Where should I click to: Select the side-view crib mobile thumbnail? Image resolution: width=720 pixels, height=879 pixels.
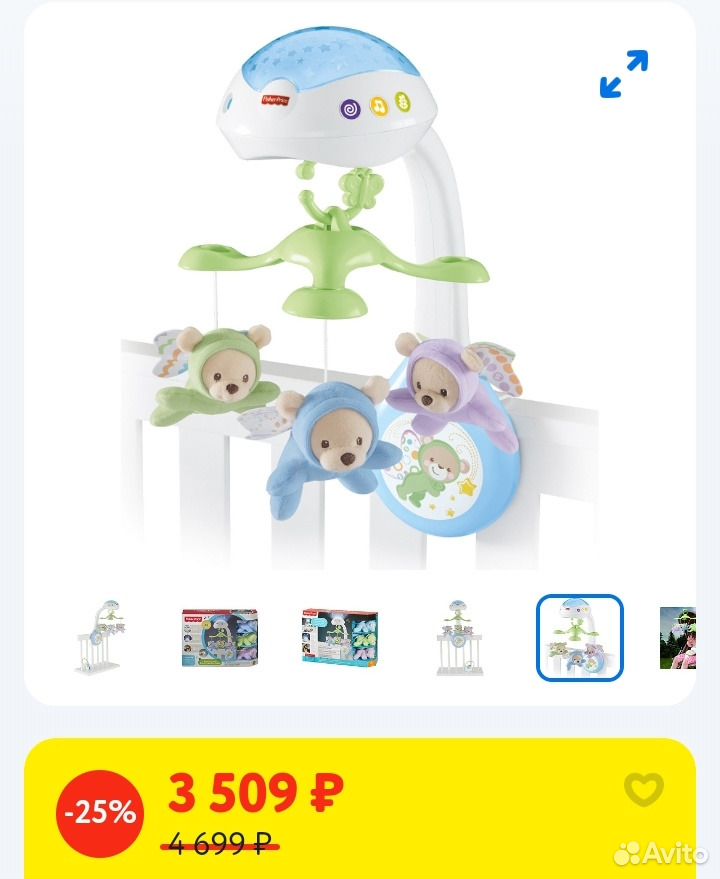pos(100,638)
